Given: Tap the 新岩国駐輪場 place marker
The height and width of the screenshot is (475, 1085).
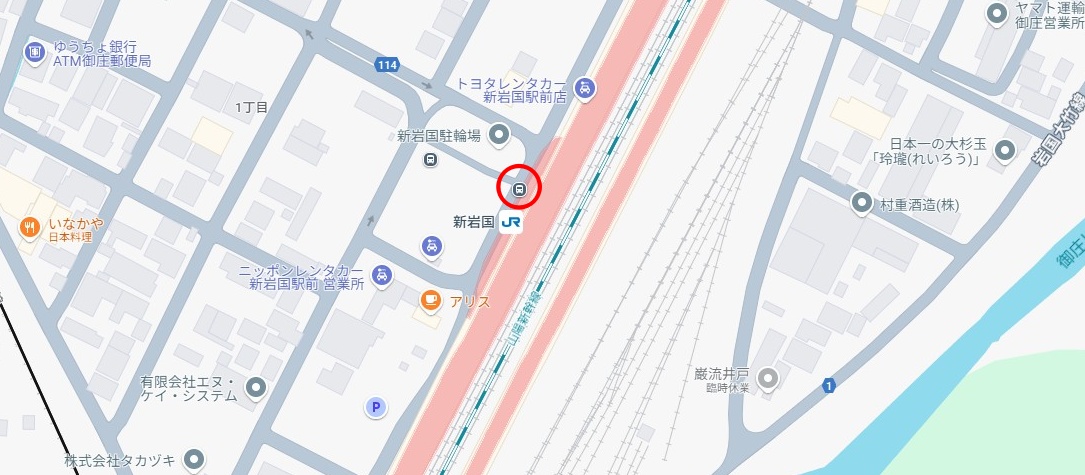Looking at the screenshot, I should [x=499, y=135].
